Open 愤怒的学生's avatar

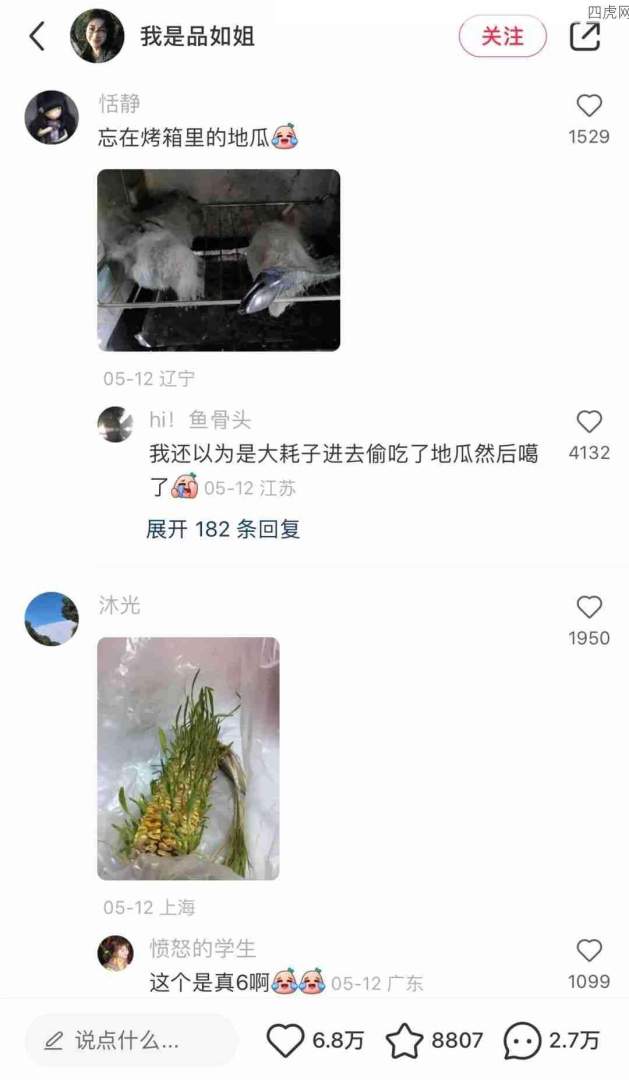pyautogui.click(x=115, y=953)
